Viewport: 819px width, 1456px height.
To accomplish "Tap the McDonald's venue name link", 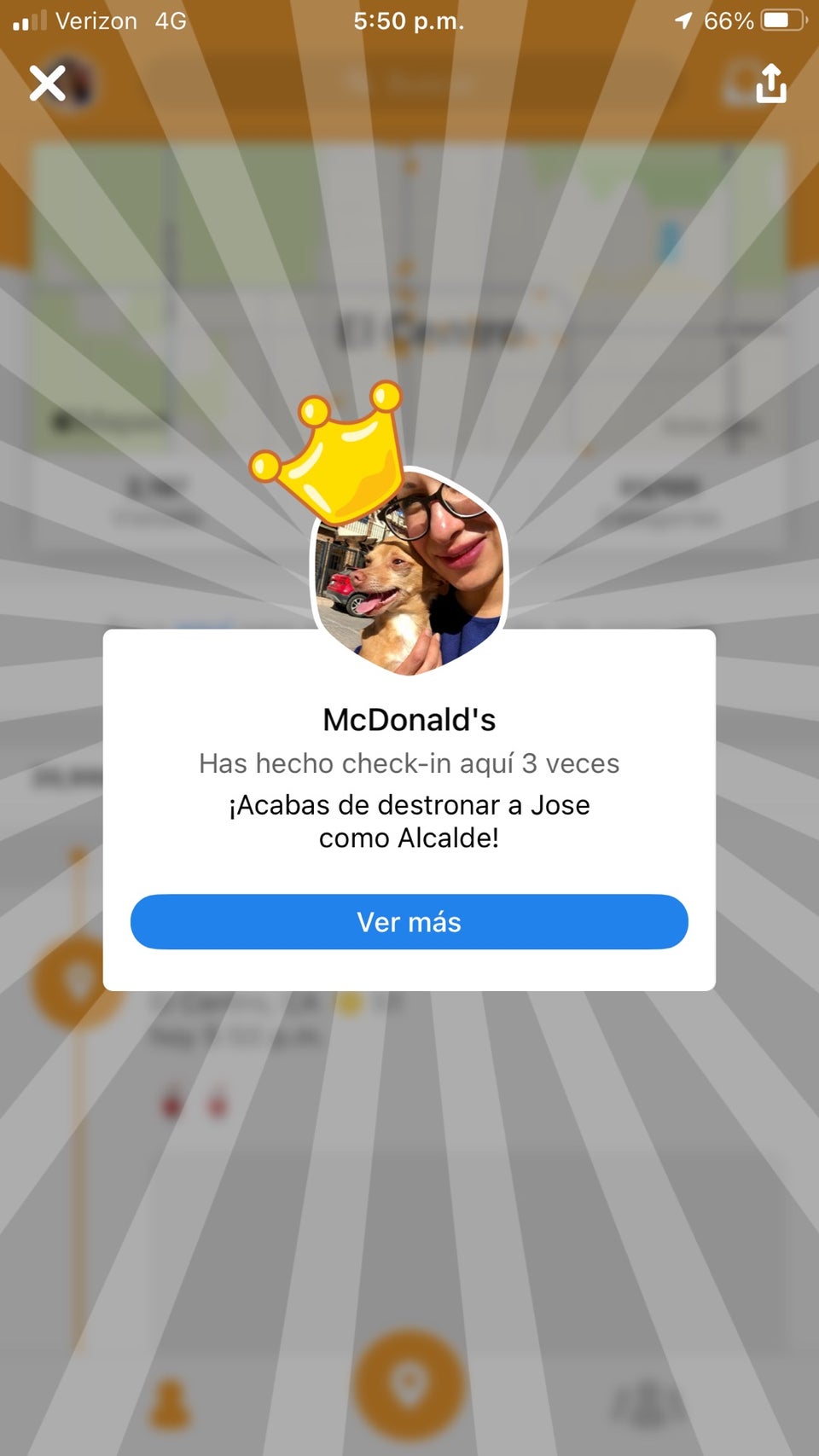I will 409,719.
